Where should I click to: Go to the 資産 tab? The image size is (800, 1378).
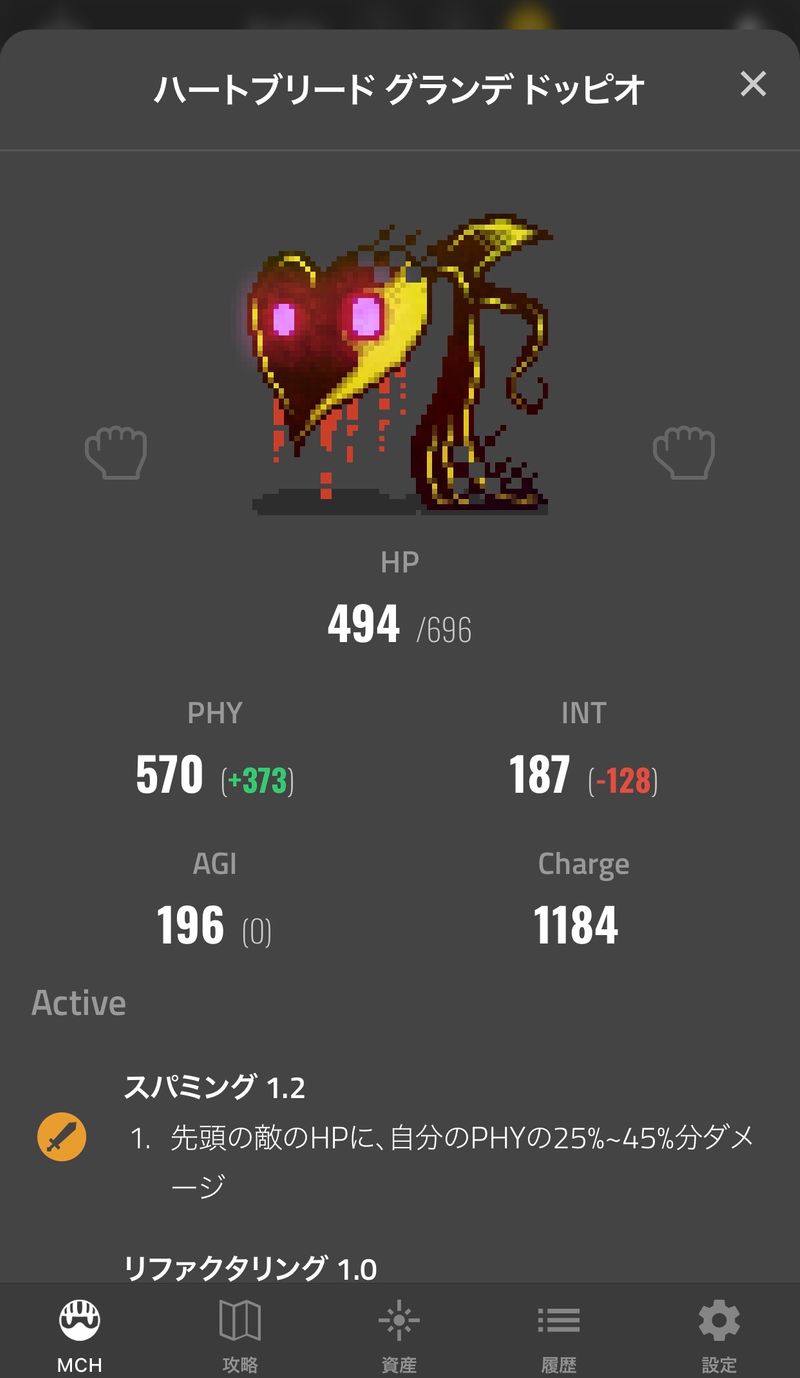399,1334
